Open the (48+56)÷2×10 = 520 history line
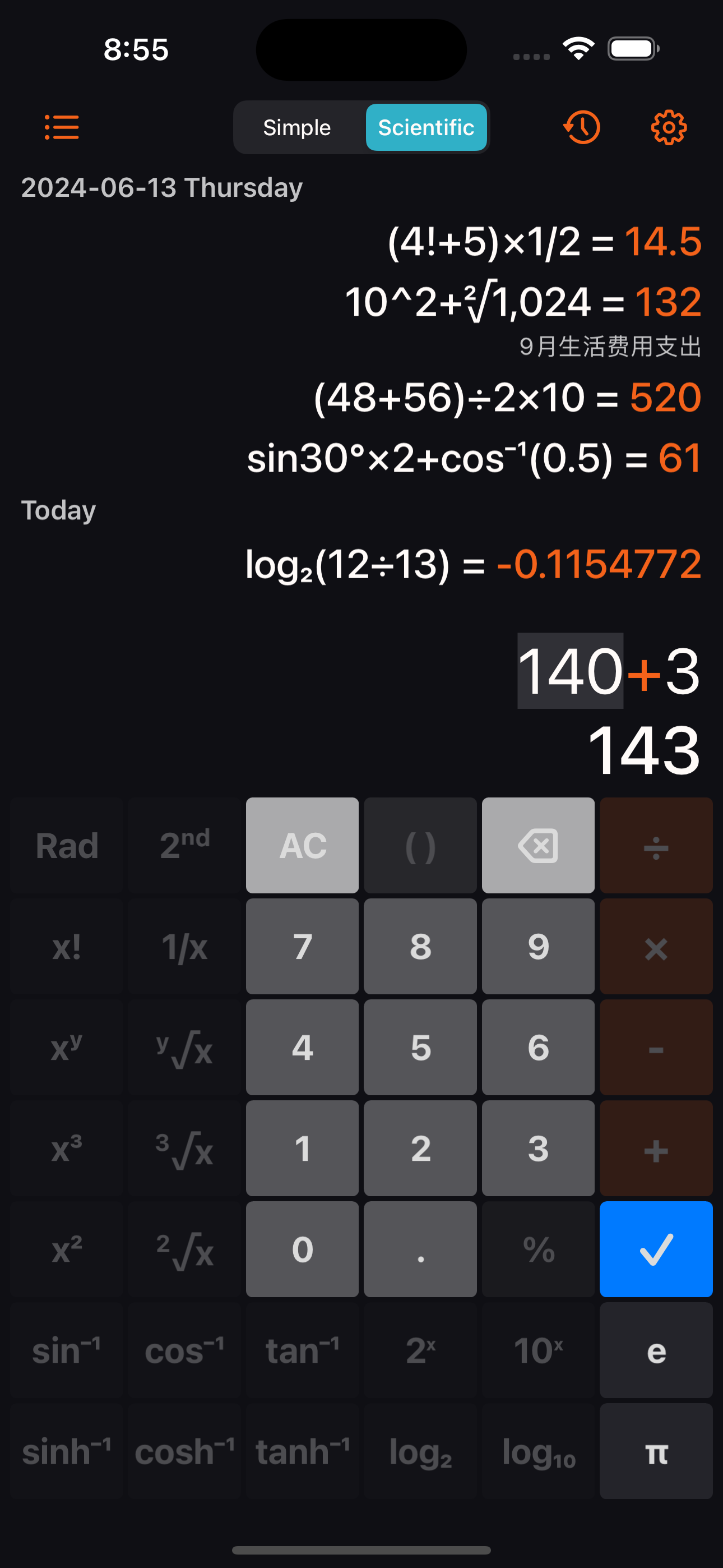This screenshot has height=1568, width=723. (x=507, y=398)
